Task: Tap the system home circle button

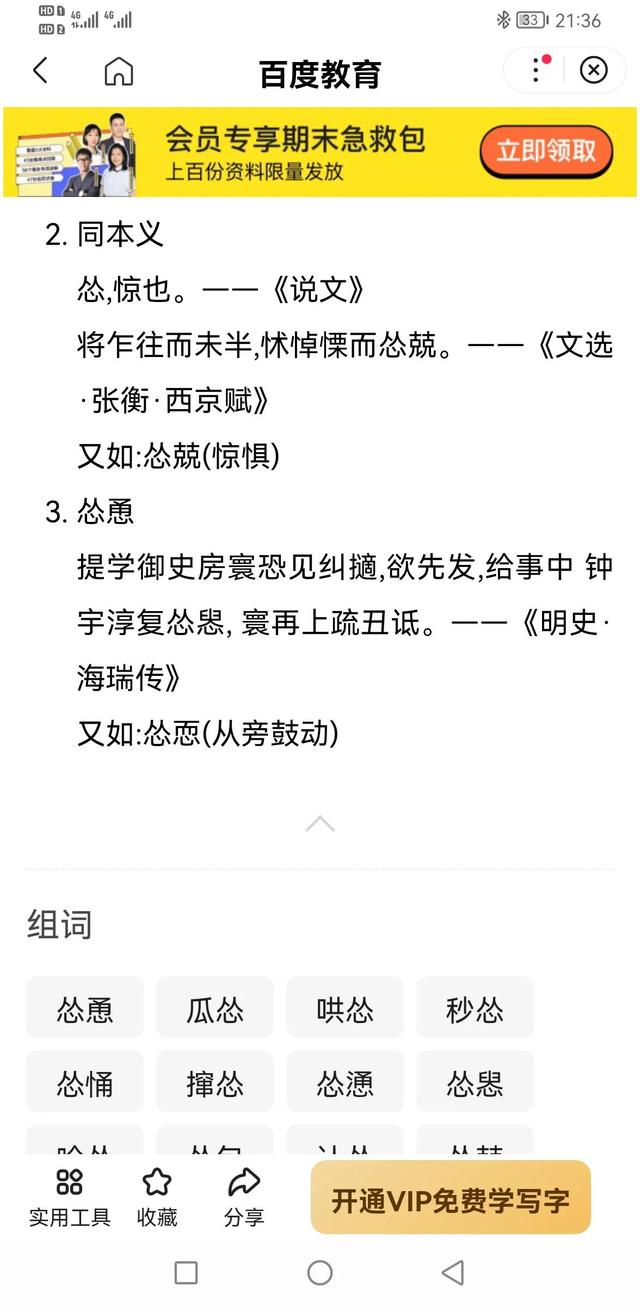Action: click(320, 1272)
